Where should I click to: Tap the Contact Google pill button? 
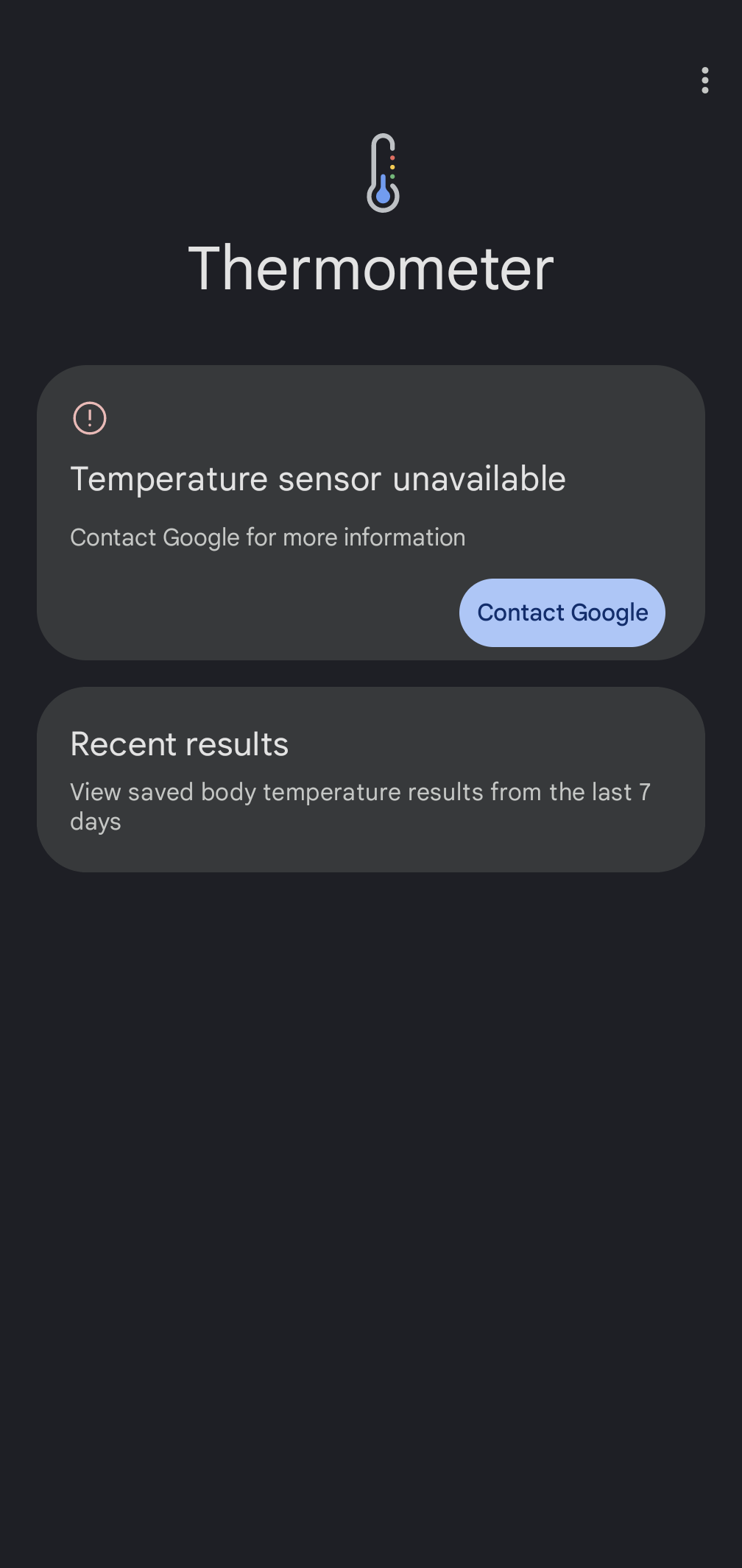562,612
